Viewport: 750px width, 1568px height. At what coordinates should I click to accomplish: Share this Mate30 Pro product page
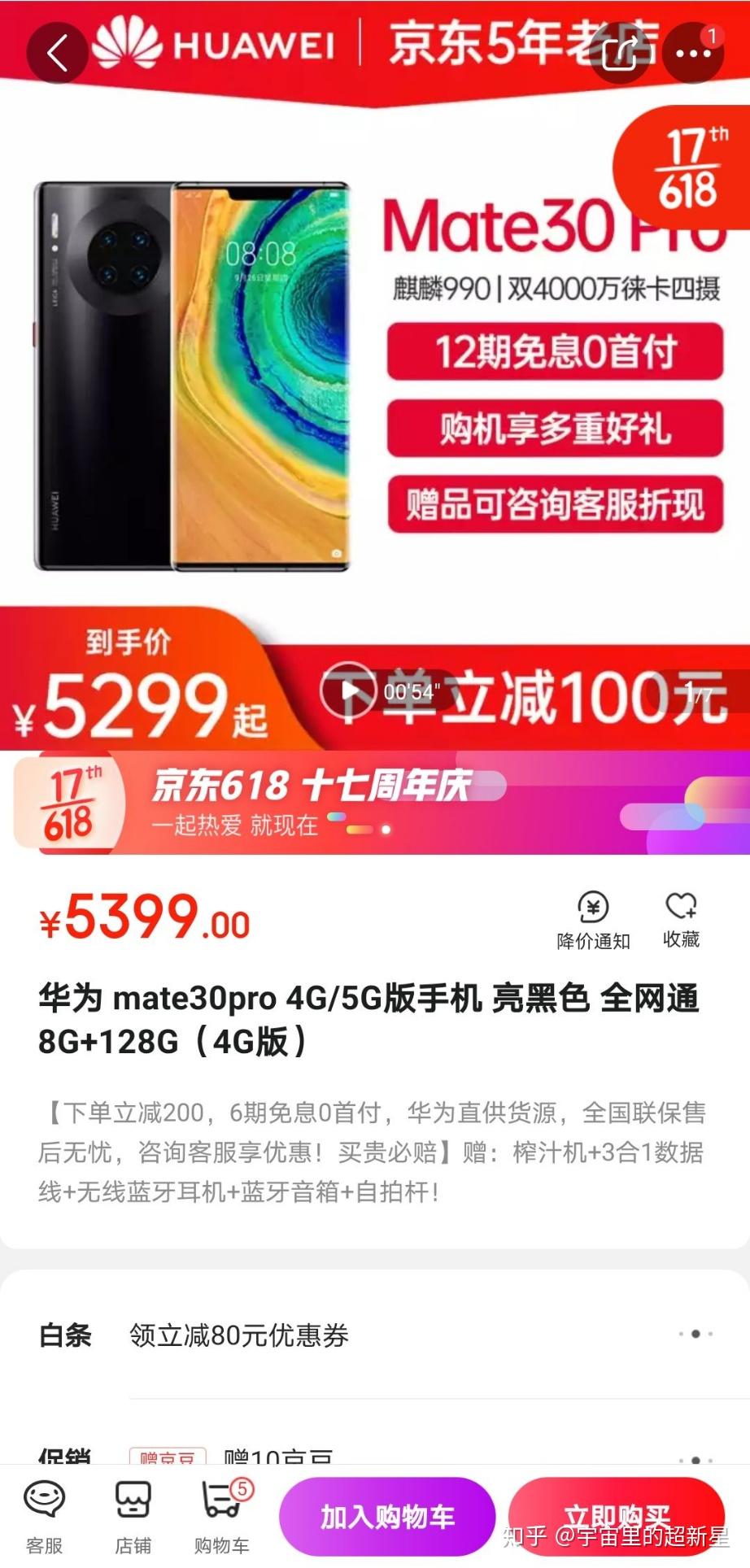pos(621,53)
